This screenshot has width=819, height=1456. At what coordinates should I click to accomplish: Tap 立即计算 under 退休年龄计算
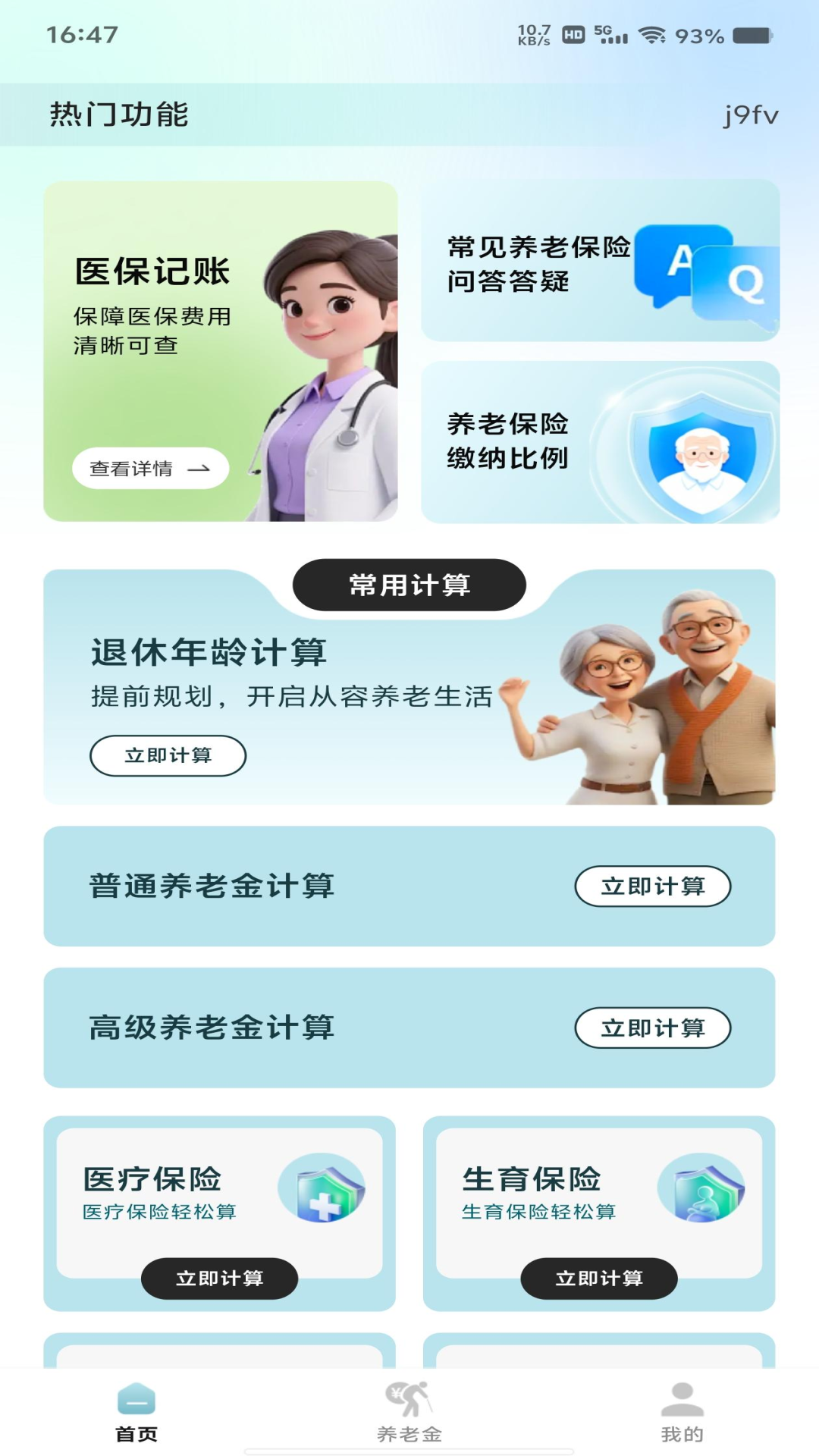click(x=168, y=755)
